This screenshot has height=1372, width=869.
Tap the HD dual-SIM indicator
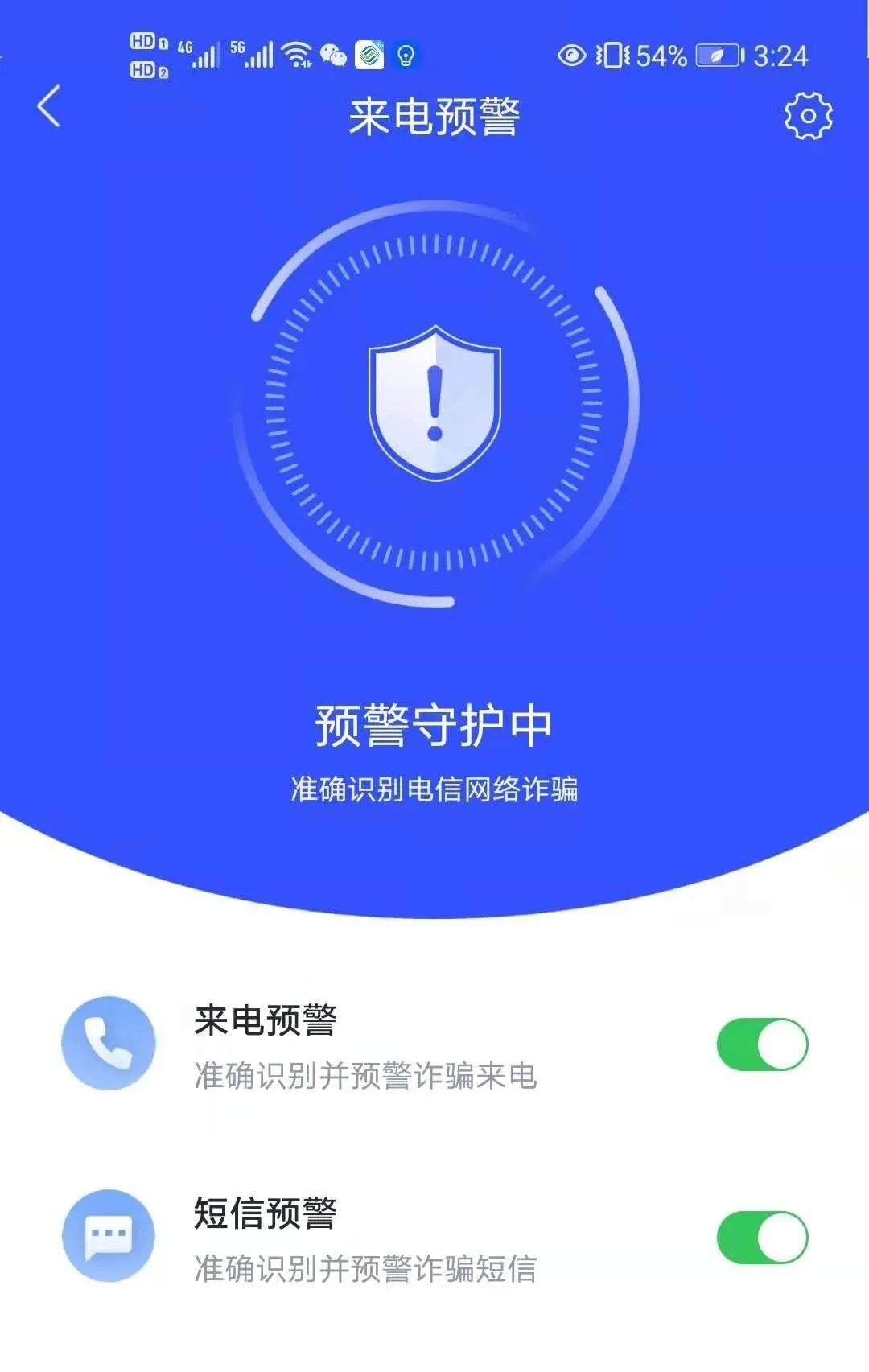(x=151, y=53)
